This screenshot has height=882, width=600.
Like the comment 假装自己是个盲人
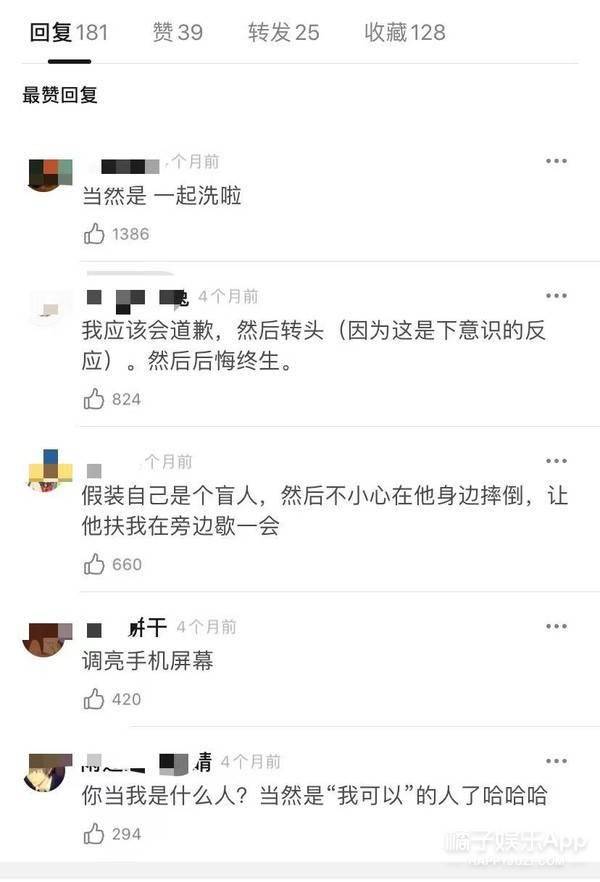(95, 564)
